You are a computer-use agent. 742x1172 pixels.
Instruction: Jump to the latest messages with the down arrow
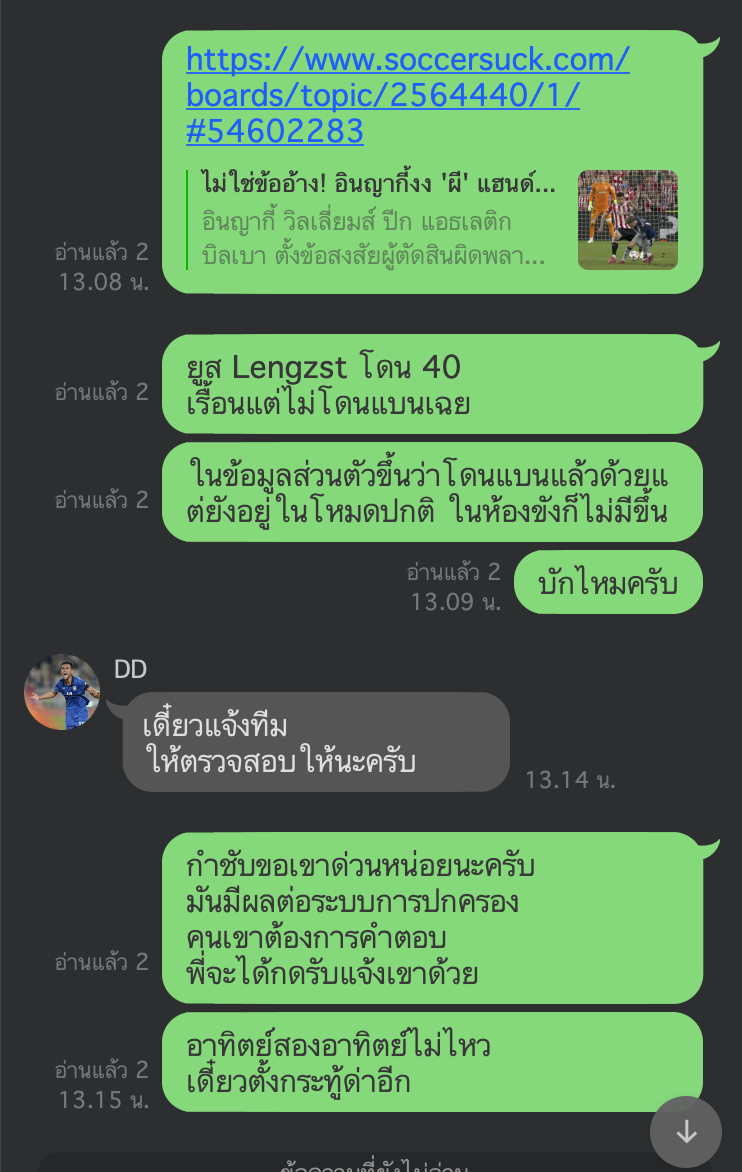686,1131
